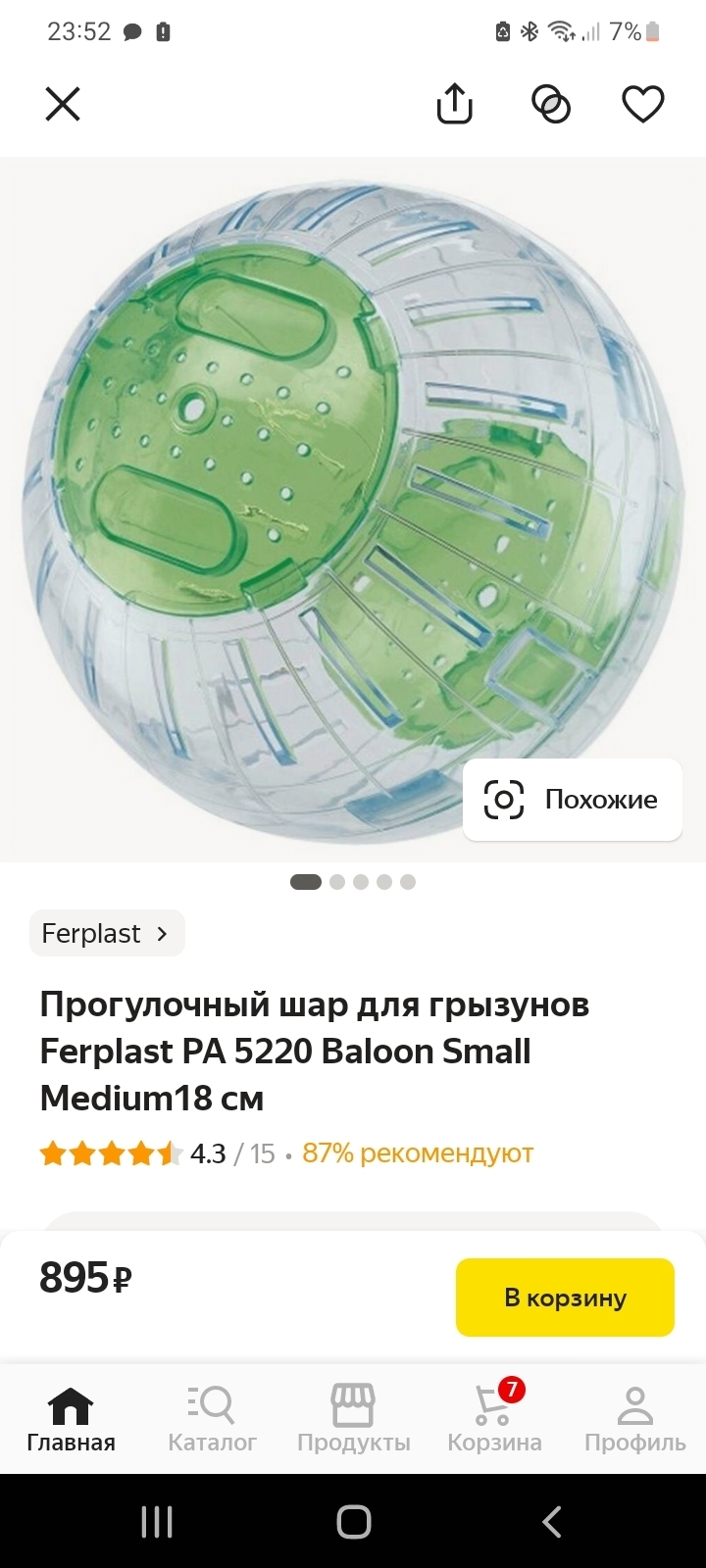
Task: Share this product
Action: coord(454,104)
